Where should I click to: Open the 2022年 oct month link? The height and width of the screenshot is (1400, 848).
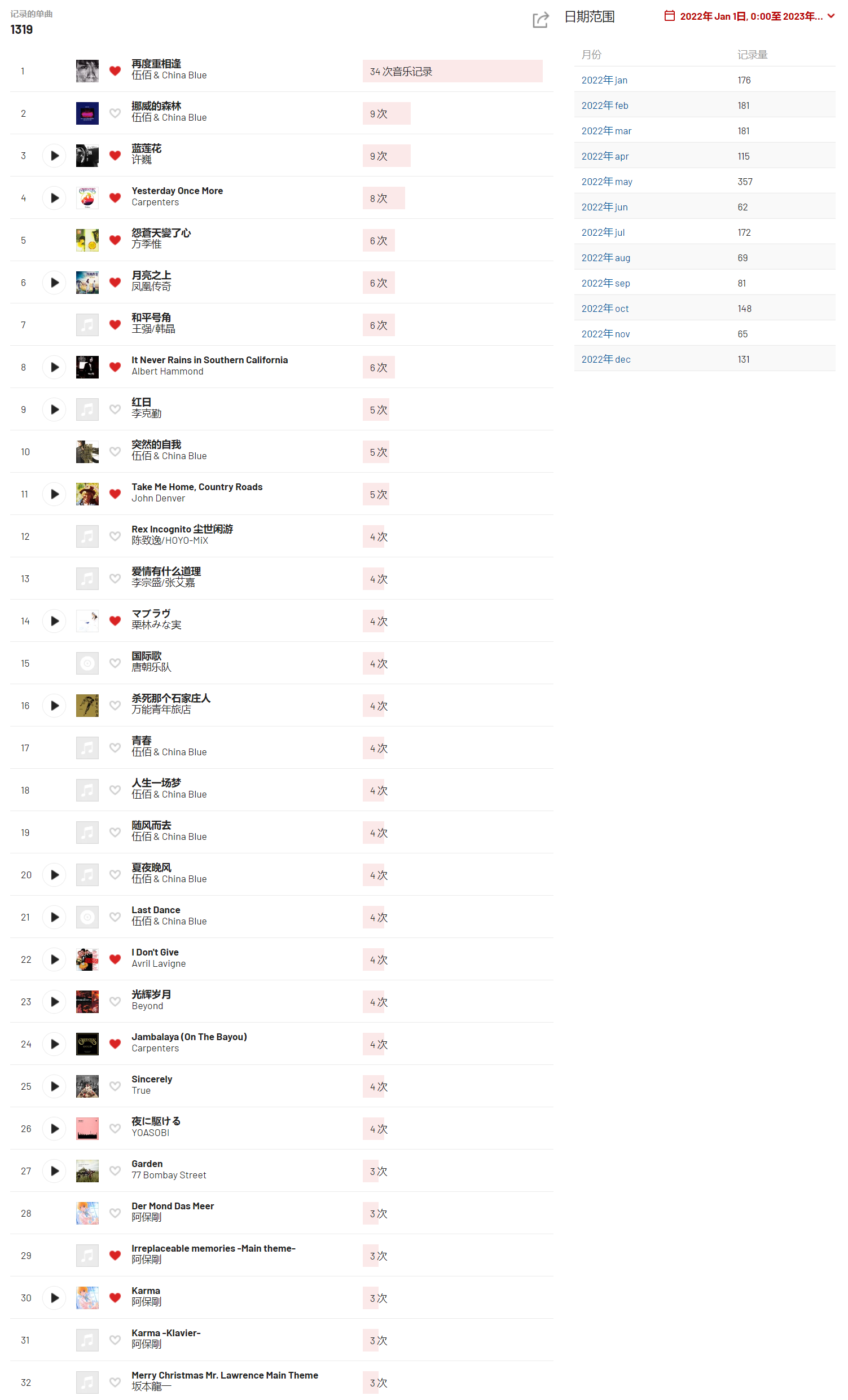point(604,309)
